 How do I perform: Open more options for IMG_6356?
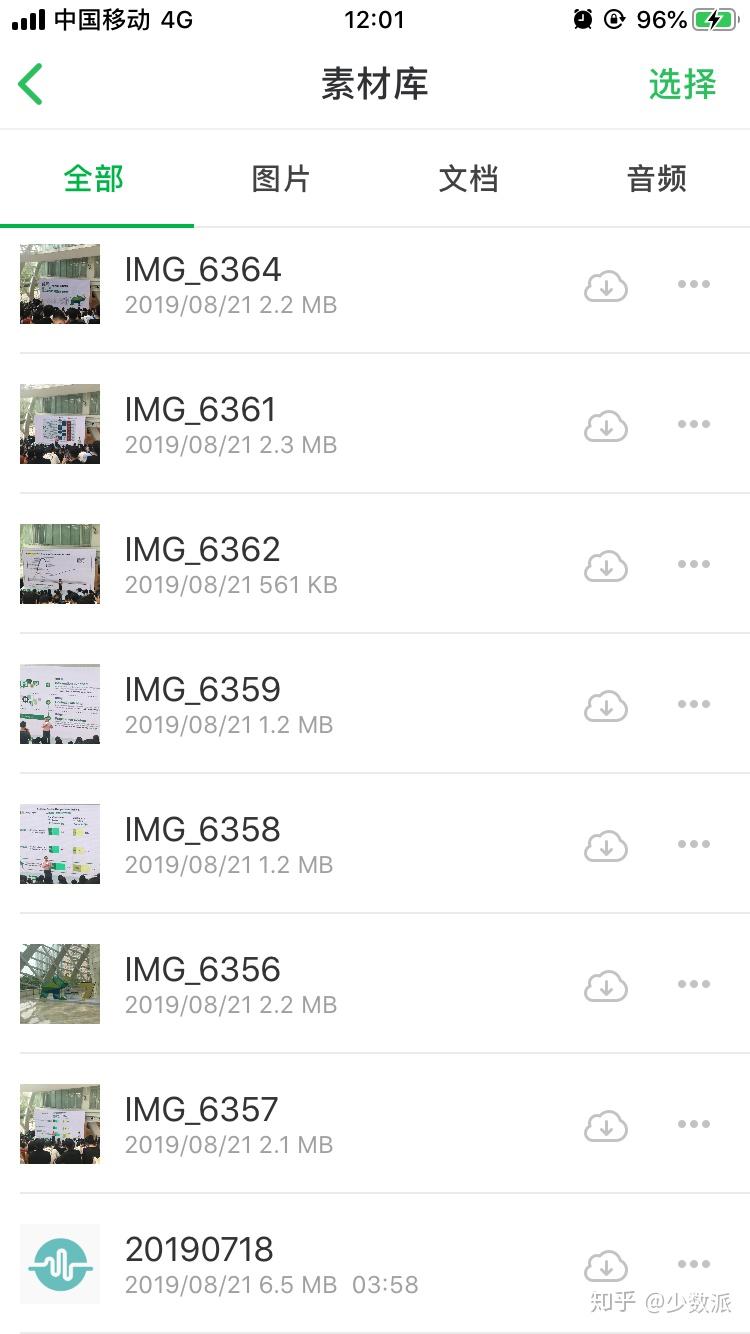pyautogui.click(x=693, y=984)
